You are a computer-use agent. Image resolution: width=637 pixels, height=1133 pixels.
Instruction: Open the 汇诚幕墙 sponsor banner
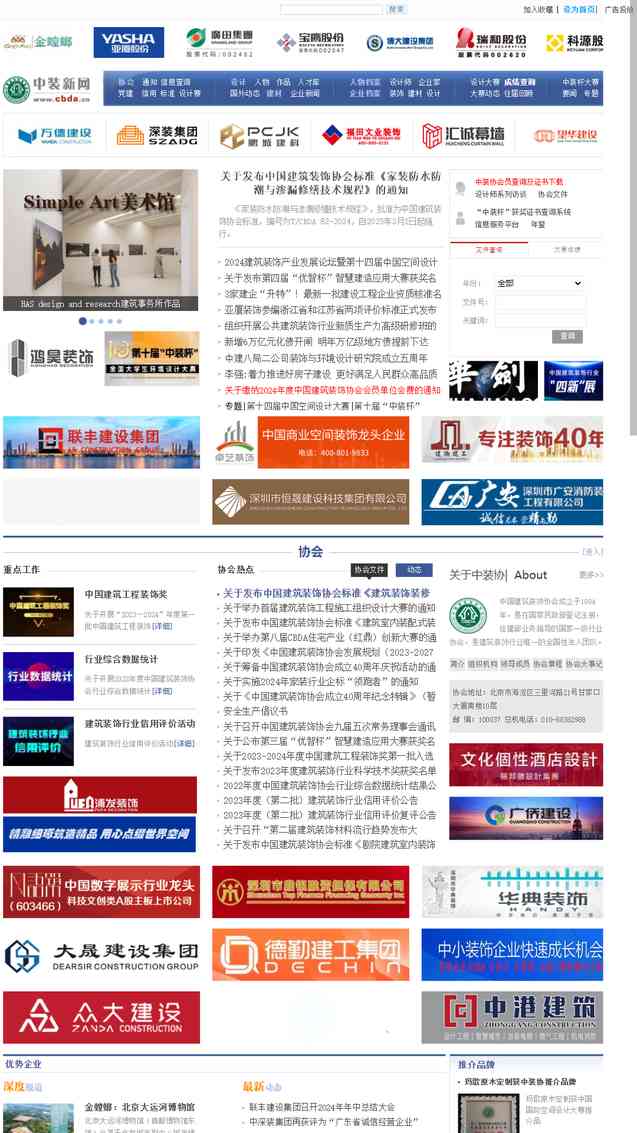point(464,135)
